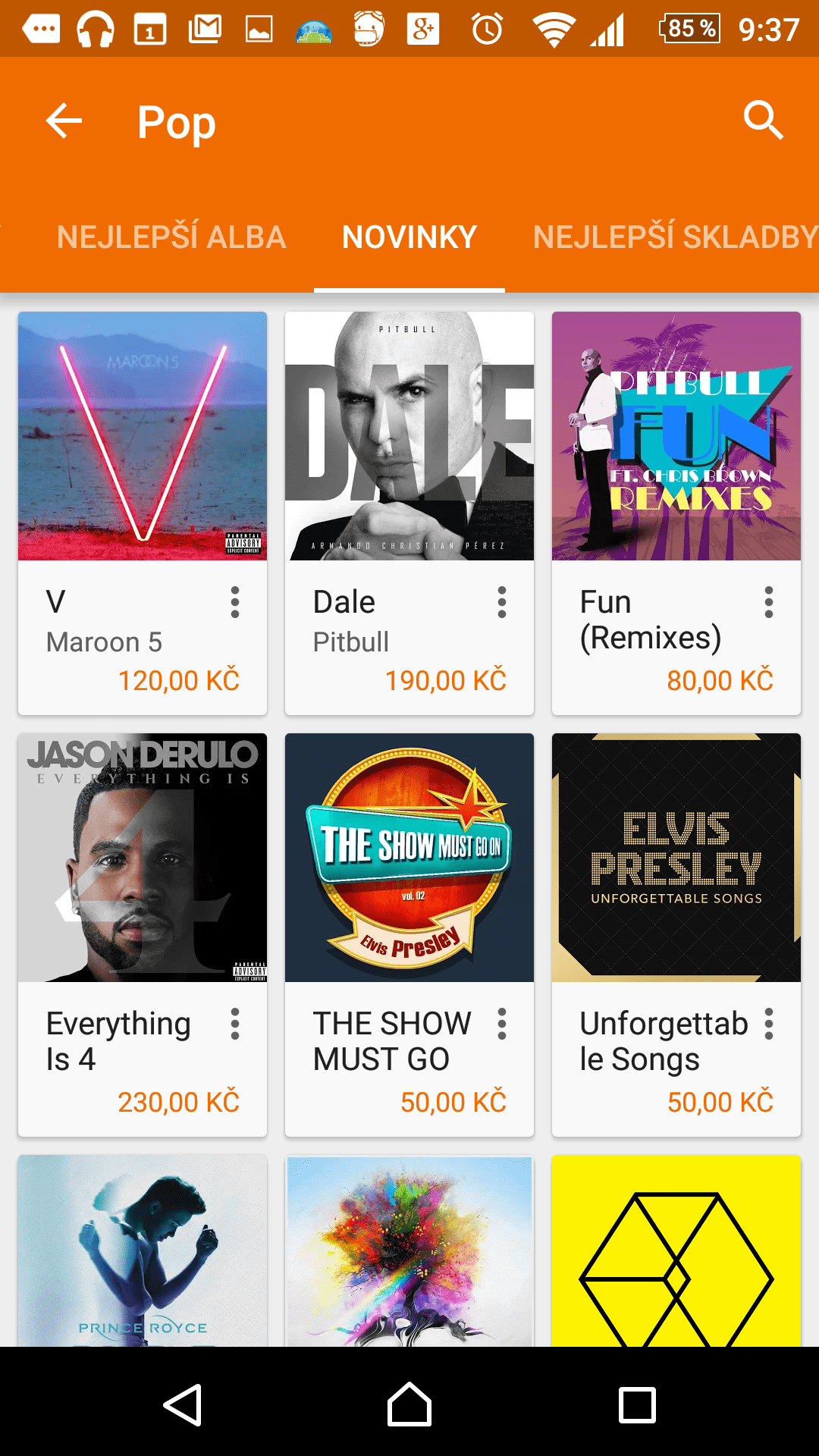This screenshot has height=1456, width=819.
Task: Open the V album by Maroon 5
Action: (x=143, y=437)
